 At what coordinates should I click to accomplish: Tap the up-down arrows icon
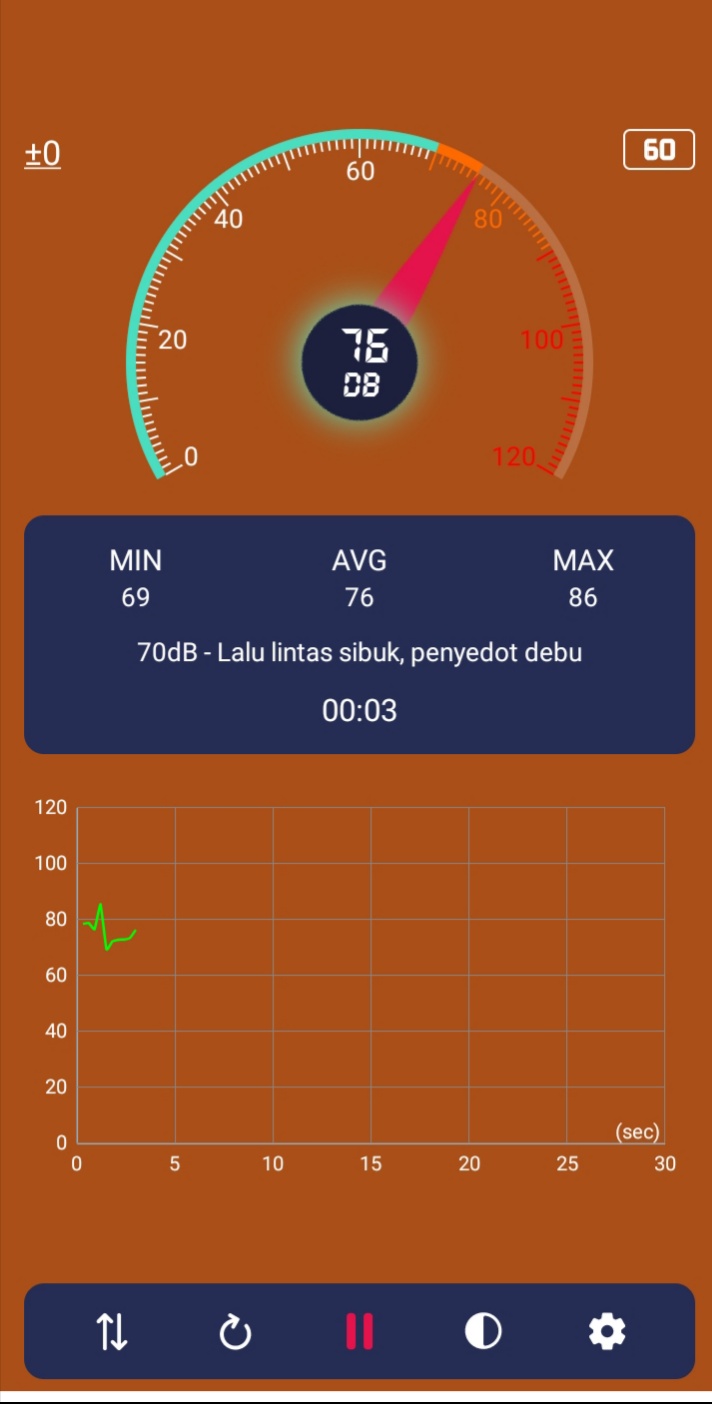pyautogui.click(x=112, y=1332)
